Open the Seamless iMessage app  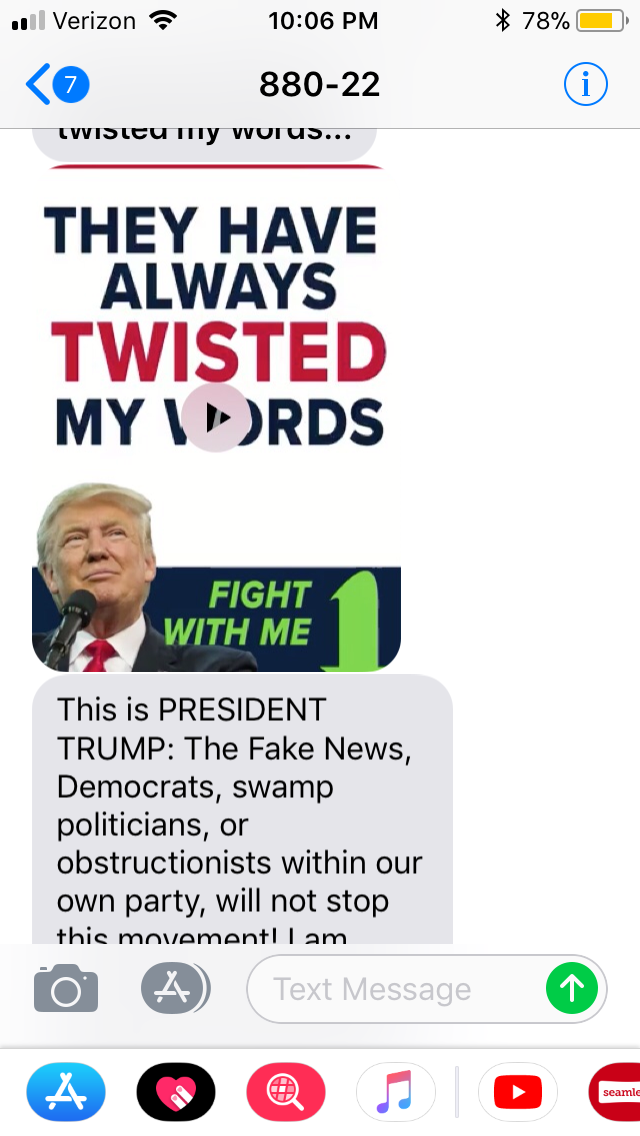(x=617, y=1092)
